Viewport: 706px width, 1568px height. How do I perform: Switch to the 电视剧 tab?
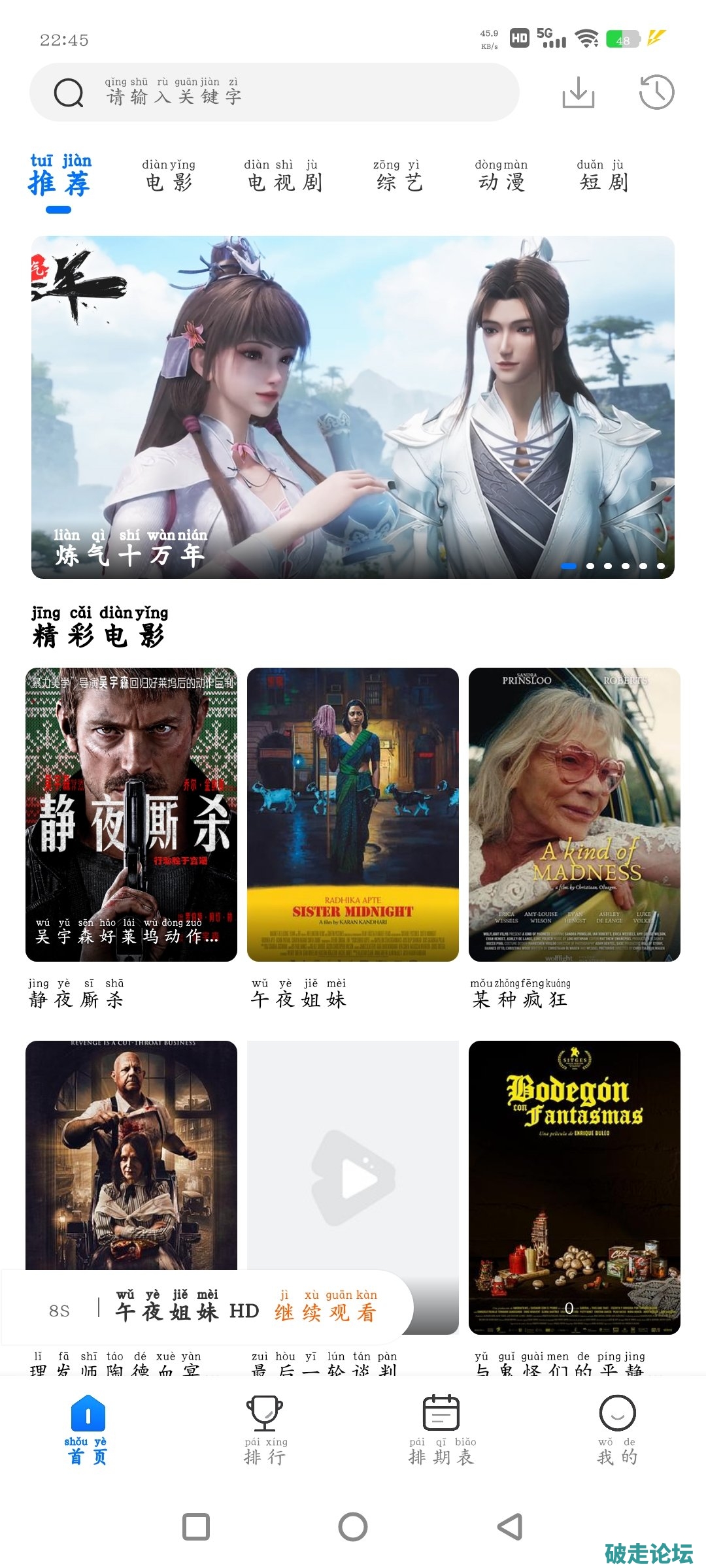point(284,176)
